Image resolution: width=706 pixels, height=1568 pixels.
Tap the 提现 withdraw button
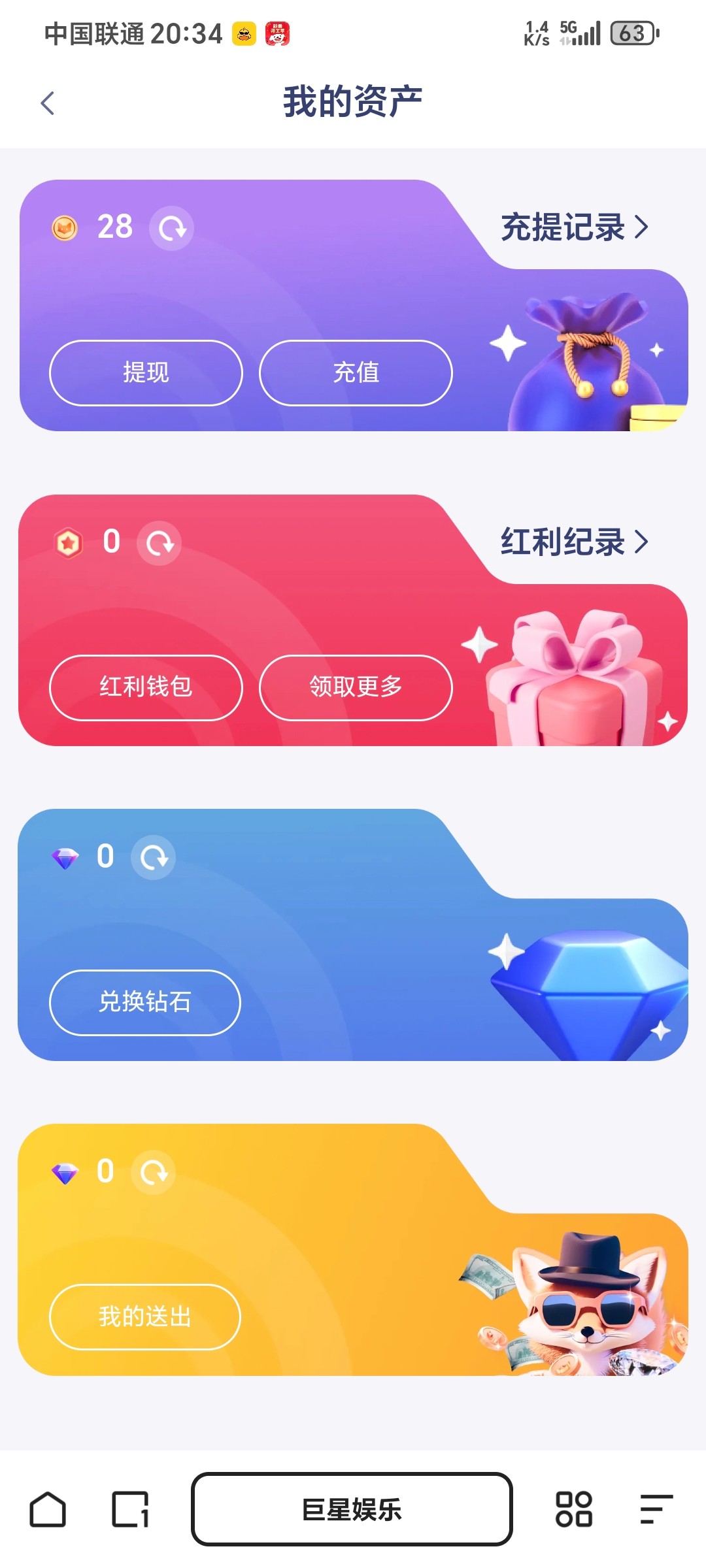coord(146,373)
